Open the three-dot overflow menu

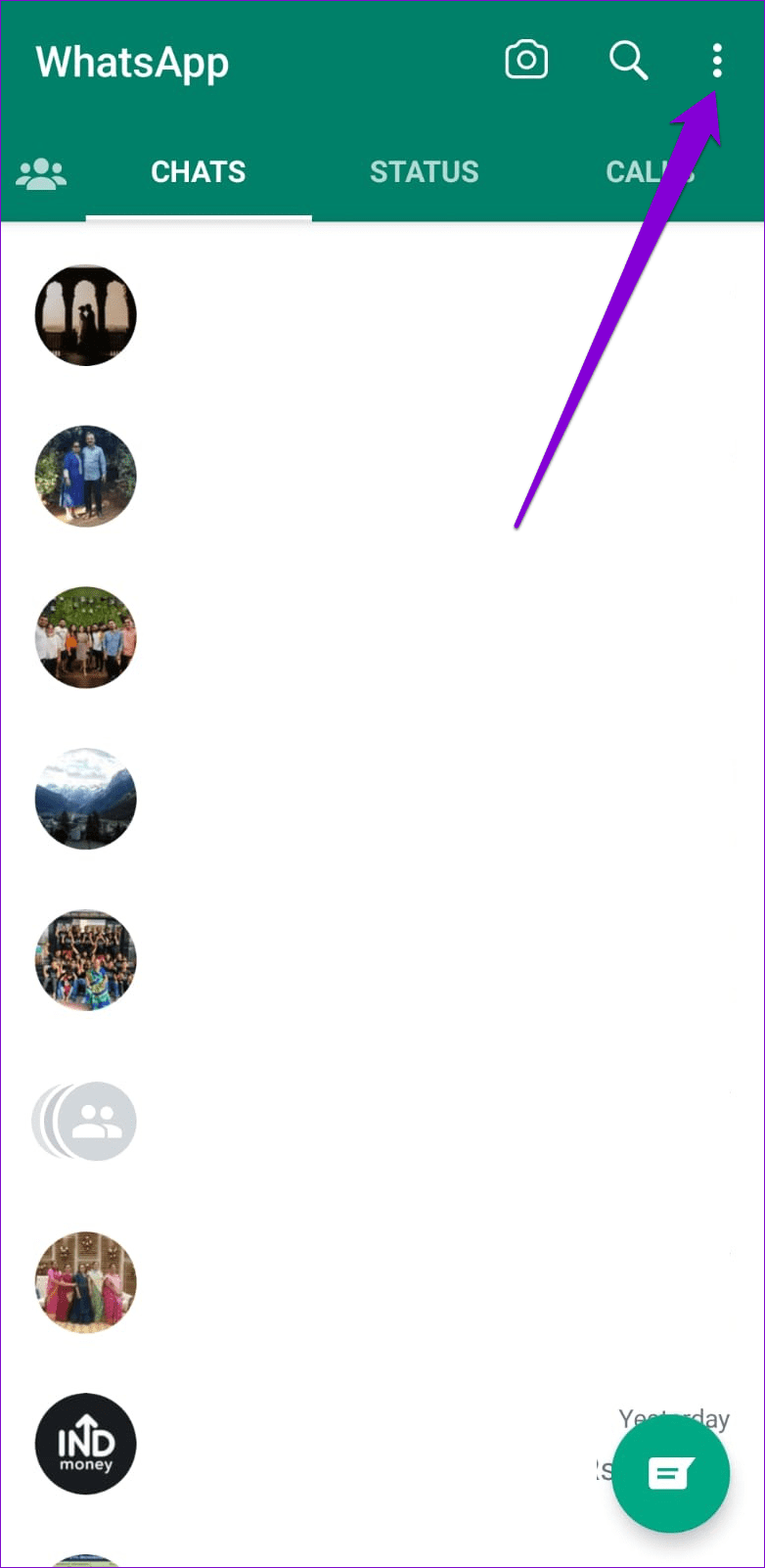tap(715, 61)
